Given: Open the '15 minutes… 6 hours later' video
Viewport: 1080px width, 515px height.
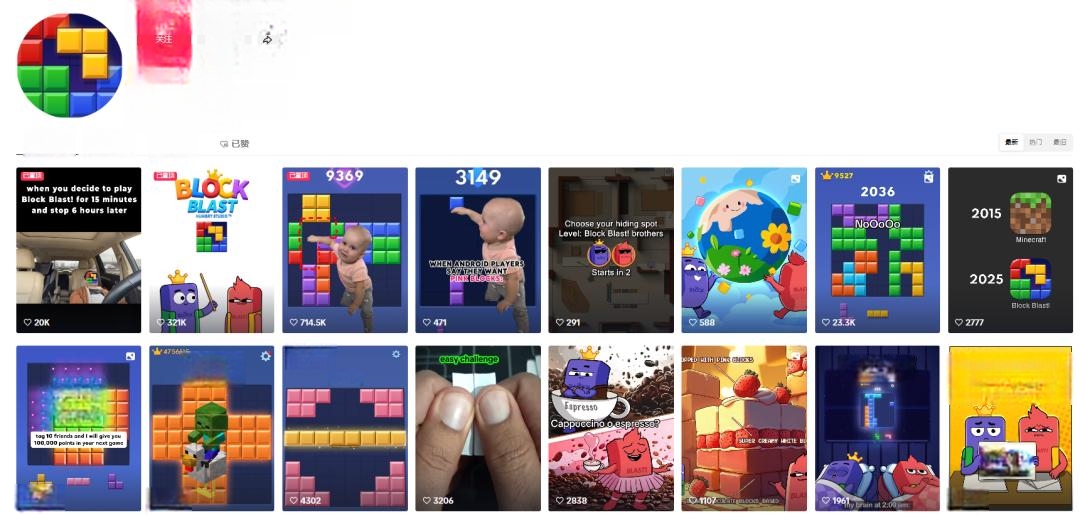Looking at the screenshot, I should 78,250.
